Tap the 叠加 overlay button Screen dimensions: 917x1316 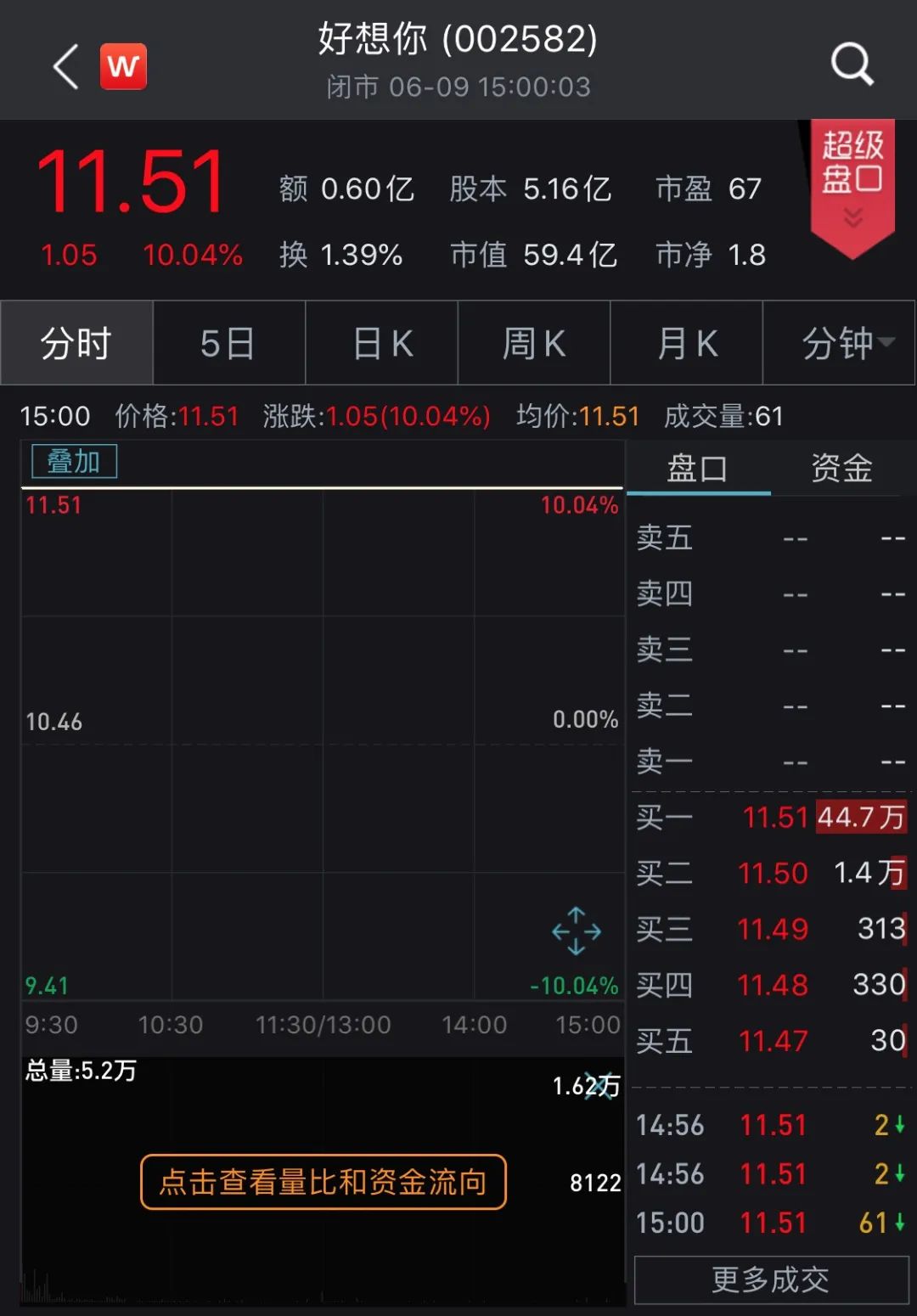pos(74,462)
